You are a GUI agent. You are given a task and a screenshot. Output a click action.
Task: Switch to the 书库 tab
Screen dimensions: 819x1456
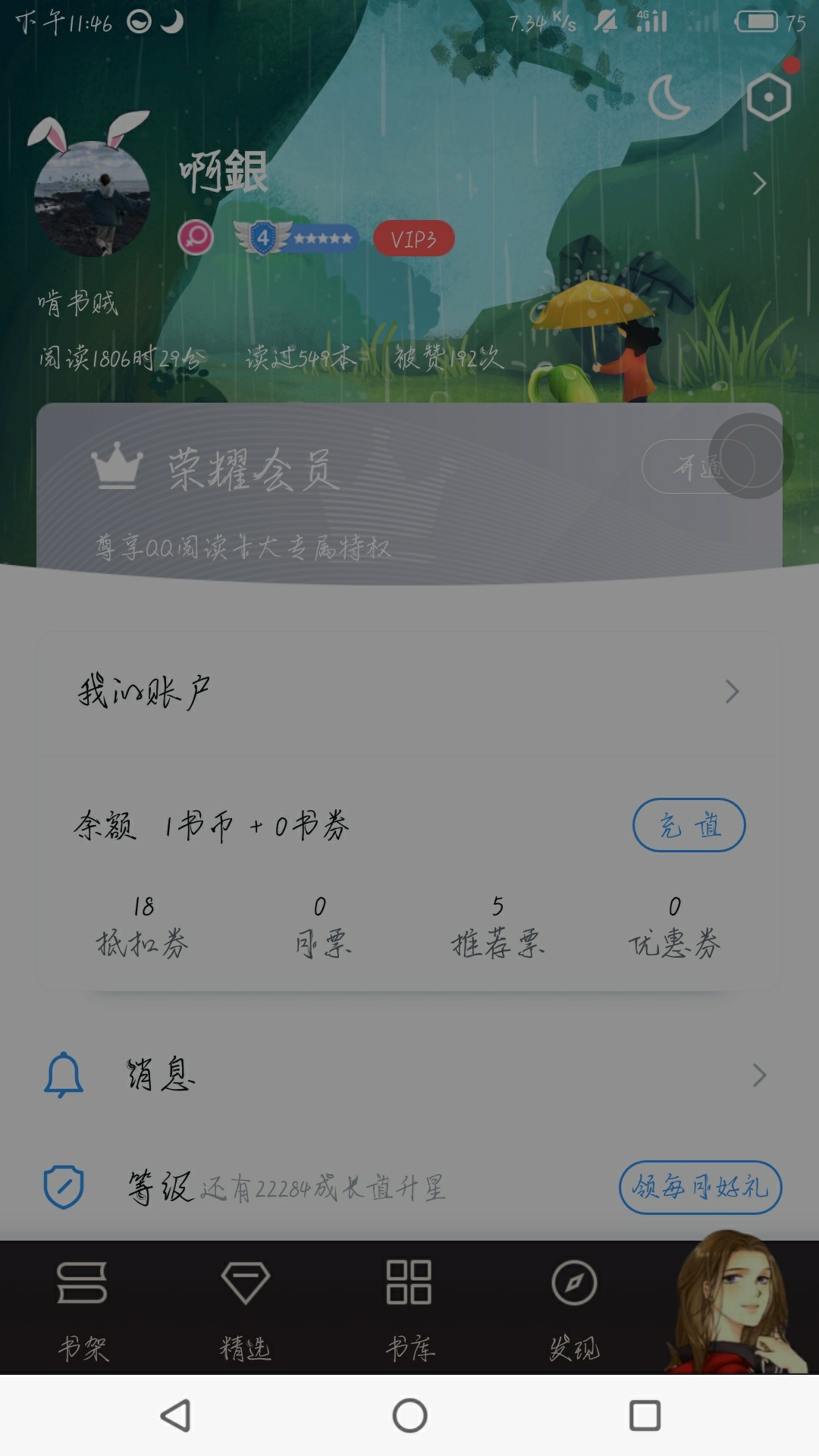coord(409,1309)
